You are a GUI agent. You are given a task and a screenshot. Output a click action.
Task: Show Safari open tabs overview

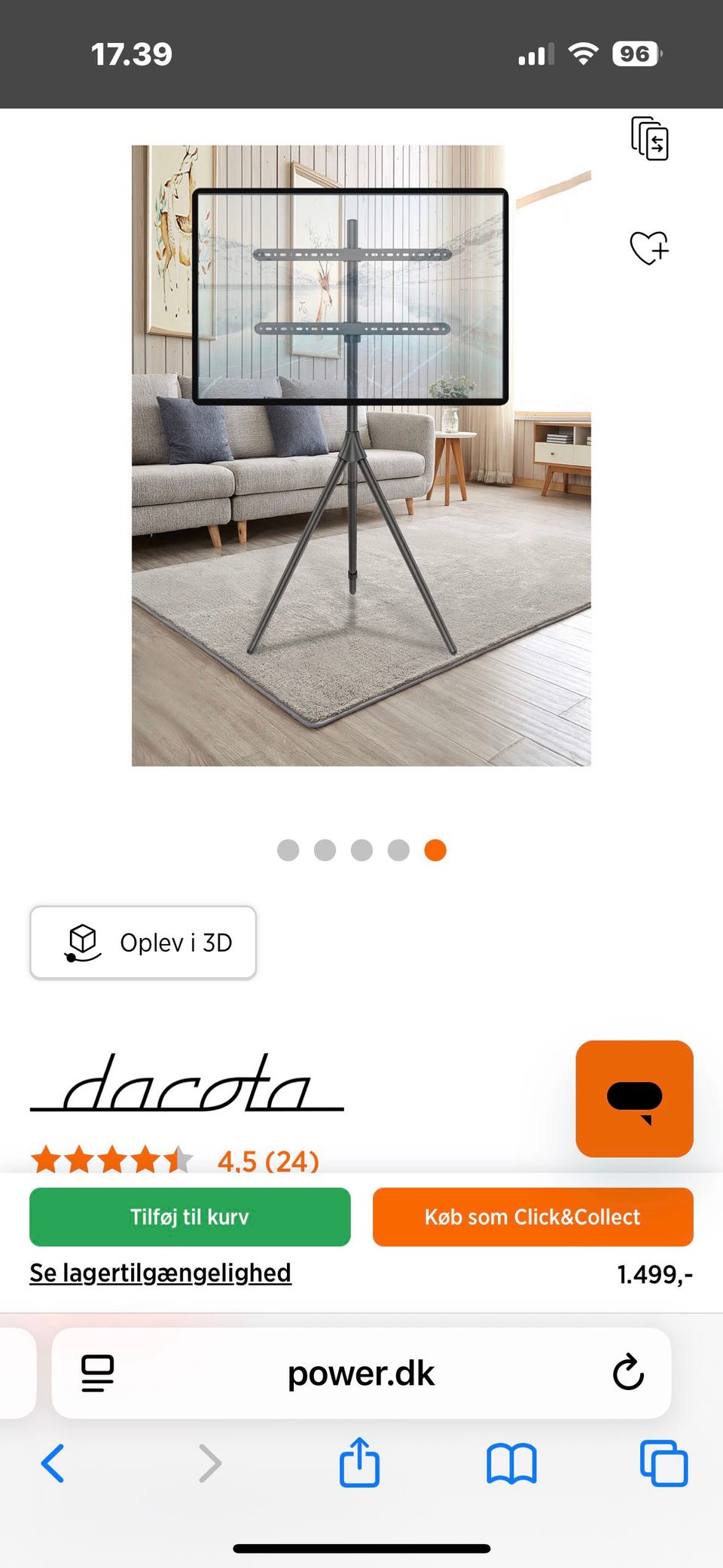pyautogui.click(x=662, y=1463)
